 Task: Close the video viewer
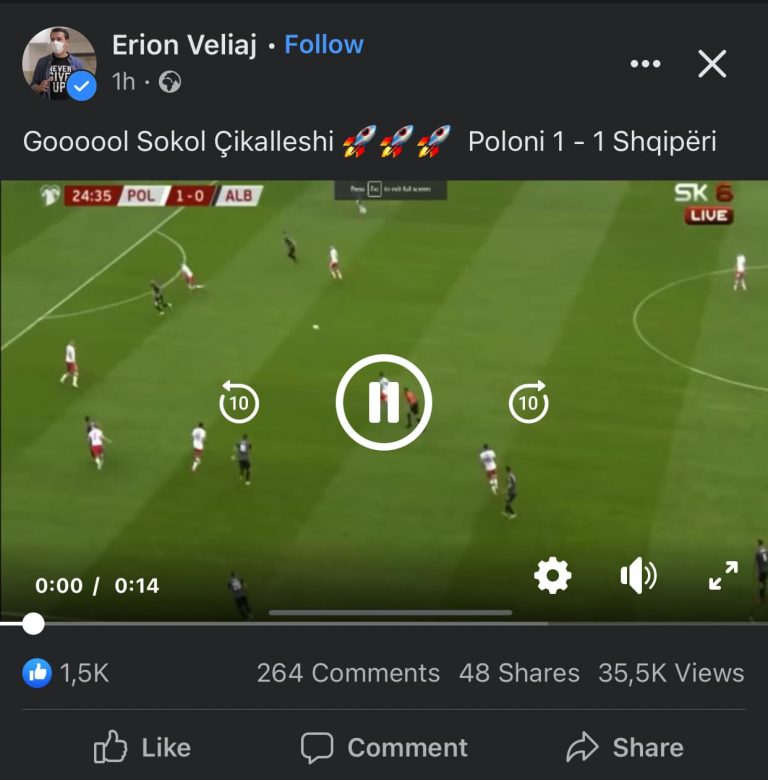click(x=712, y=64)
